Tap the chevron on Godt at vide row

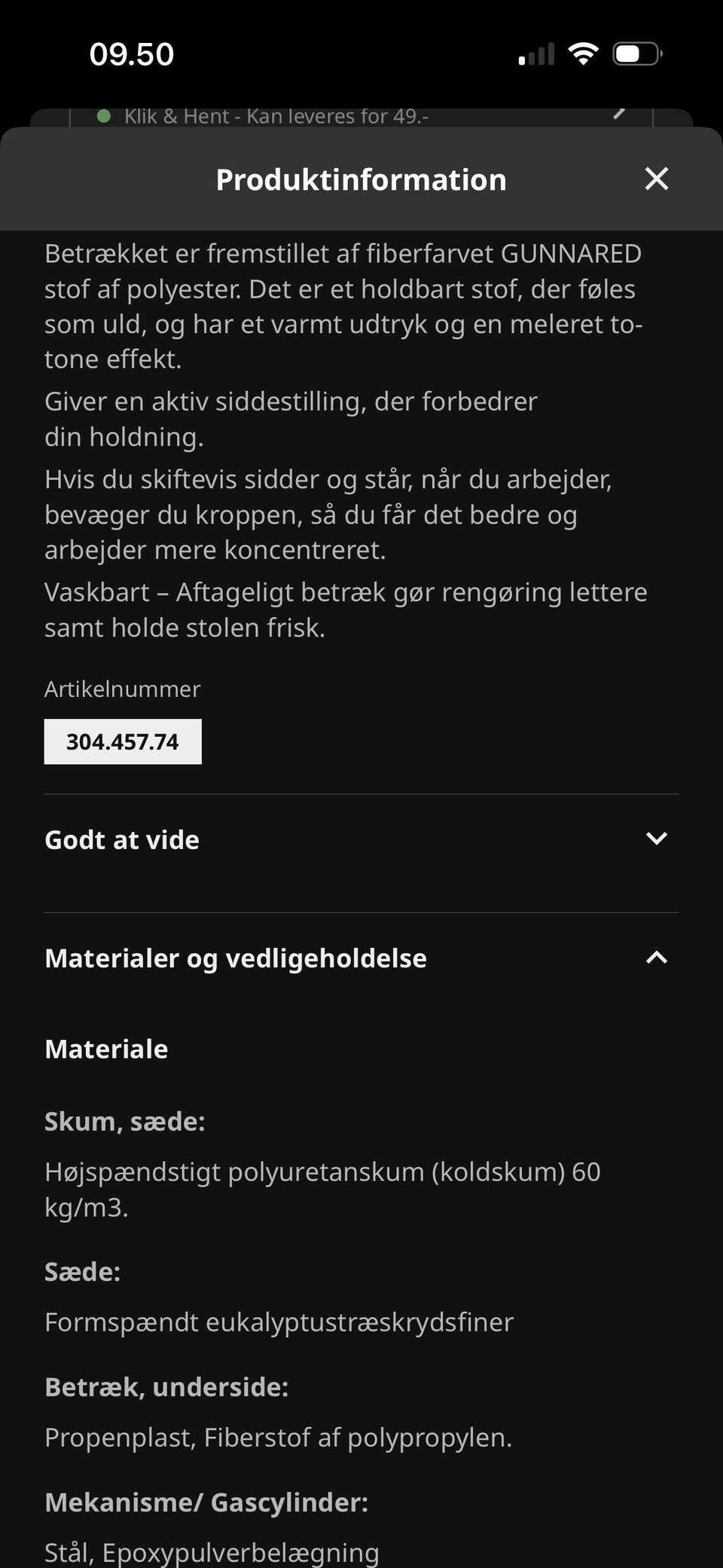click(657, 839)
